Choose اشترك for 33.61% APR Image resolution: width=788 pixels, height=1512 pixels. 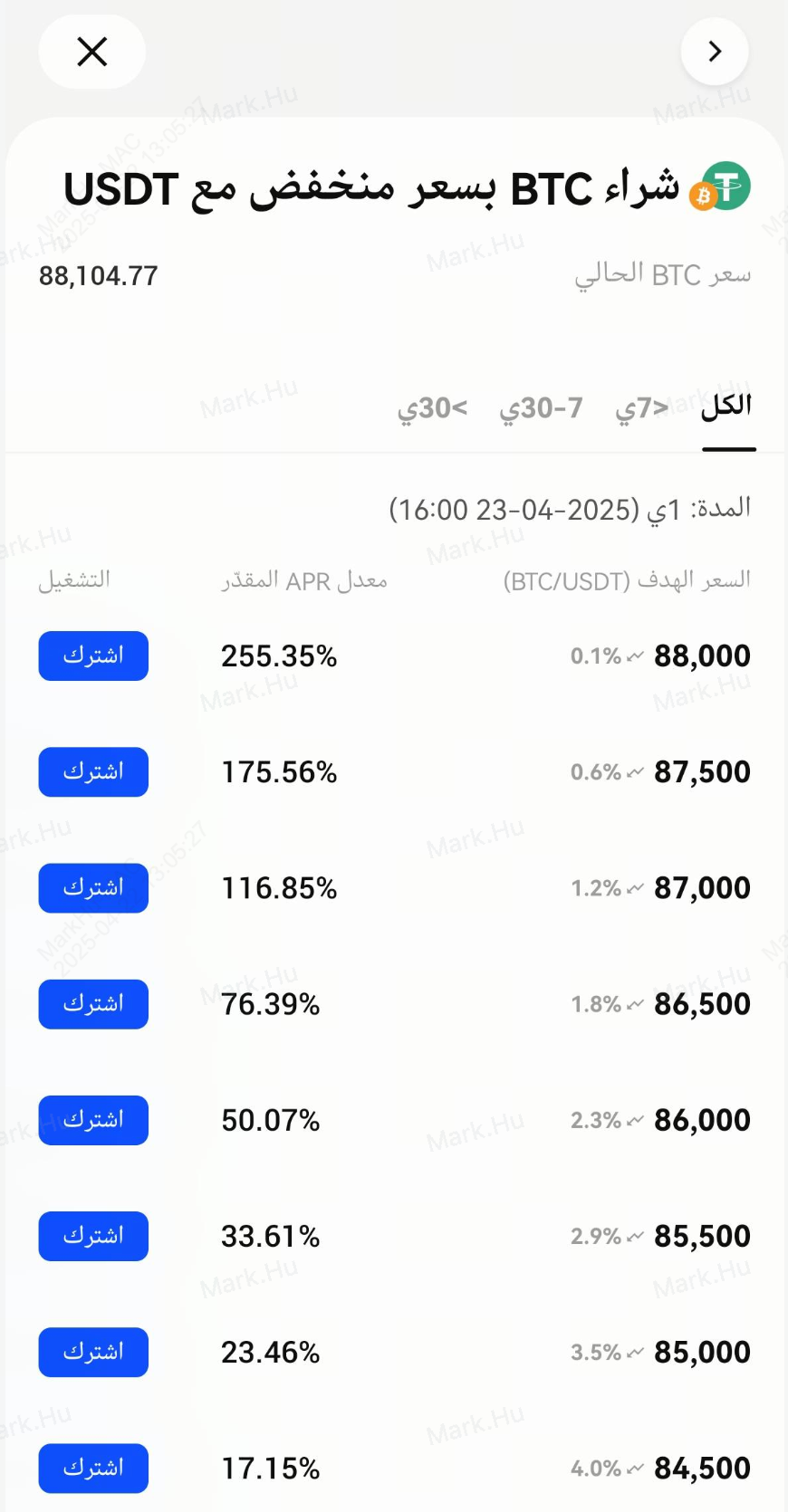click(93, 1236)
